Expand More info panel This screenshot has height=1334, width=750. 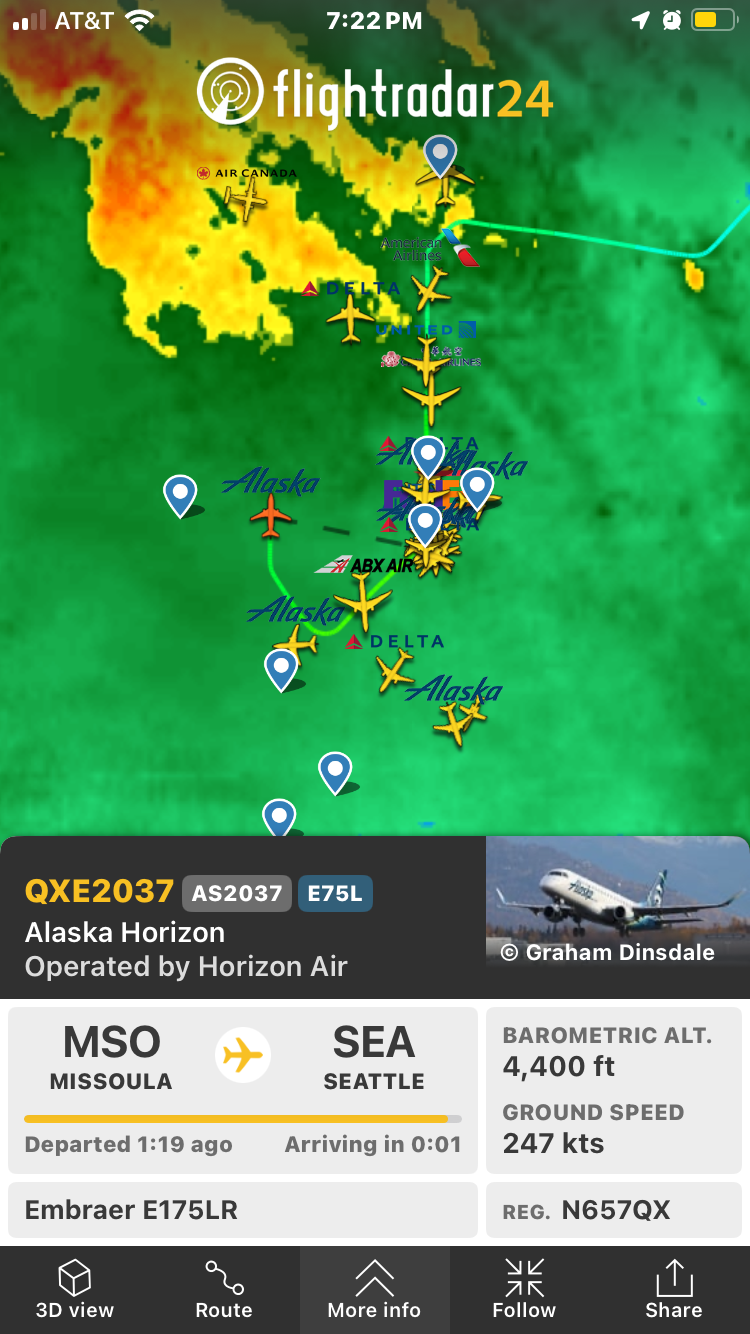374,1290
